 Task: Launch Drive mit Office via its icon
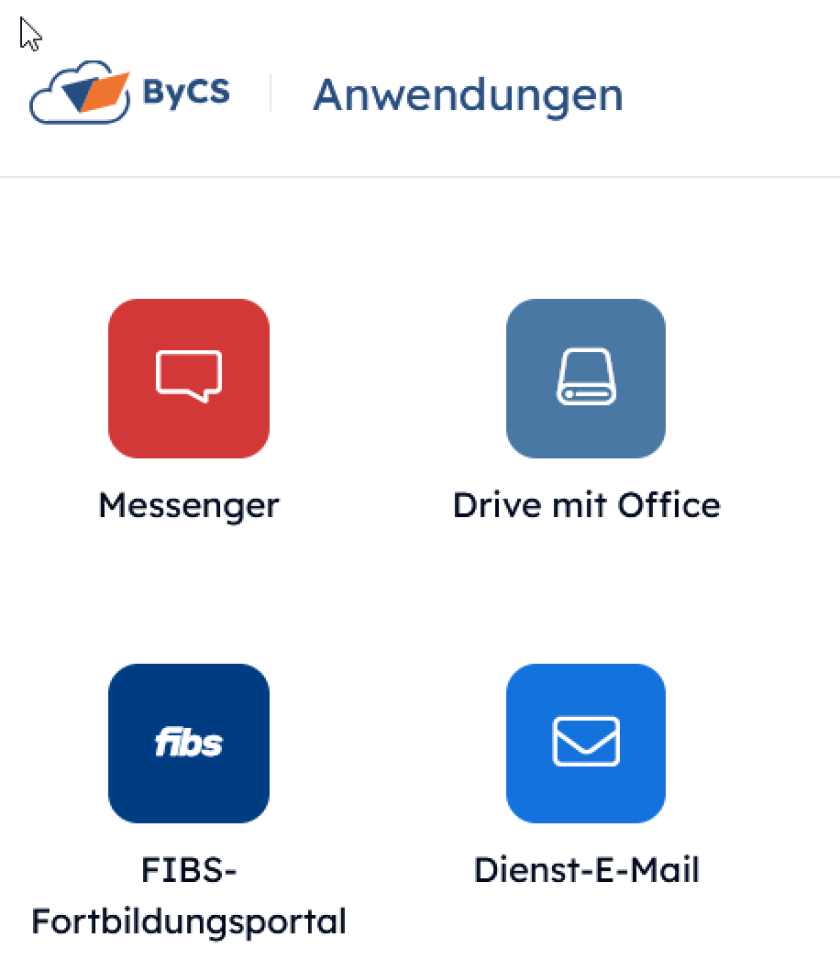(585, 378)
